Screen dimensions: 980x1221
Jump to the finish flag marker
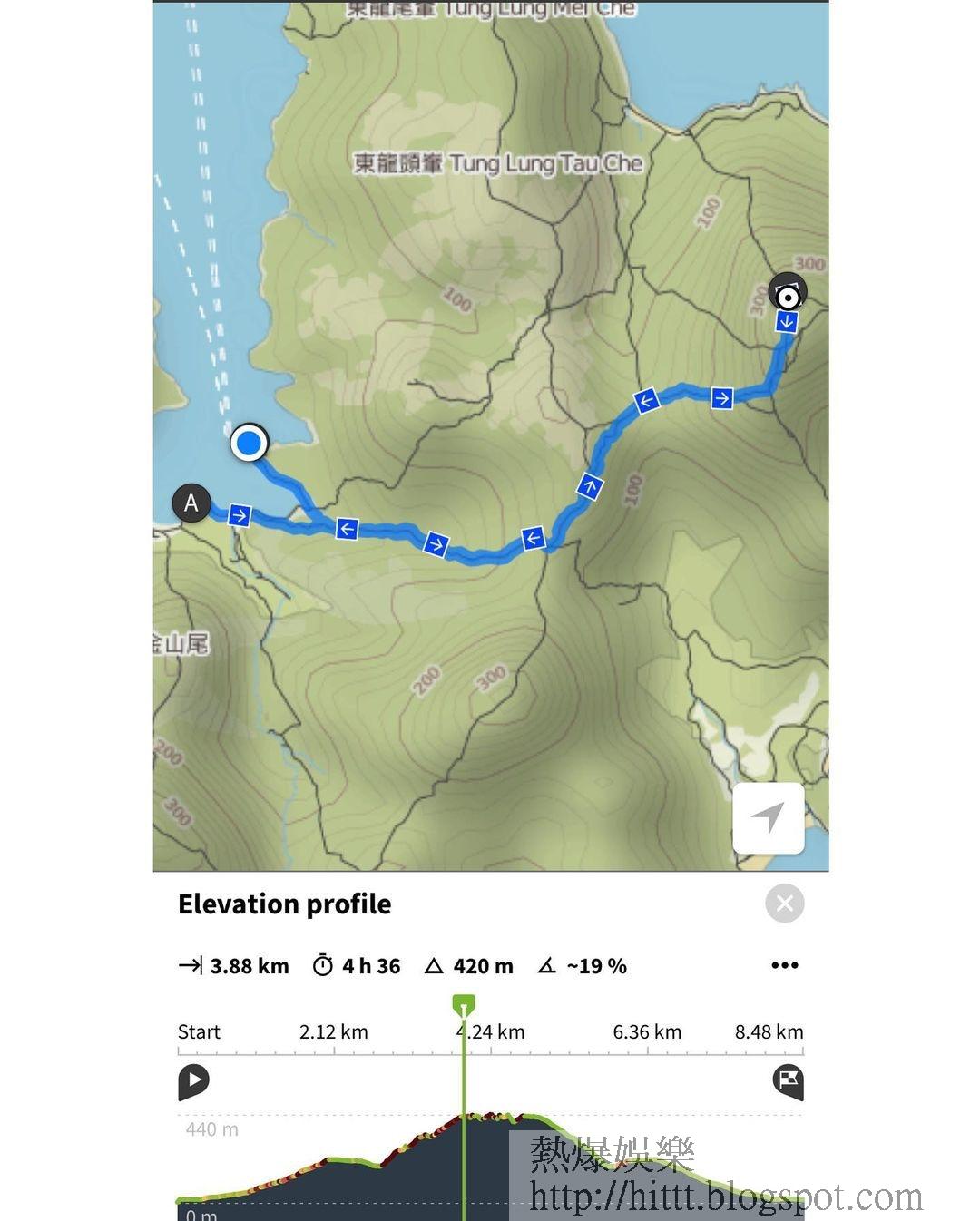(x=788, y=1080)
